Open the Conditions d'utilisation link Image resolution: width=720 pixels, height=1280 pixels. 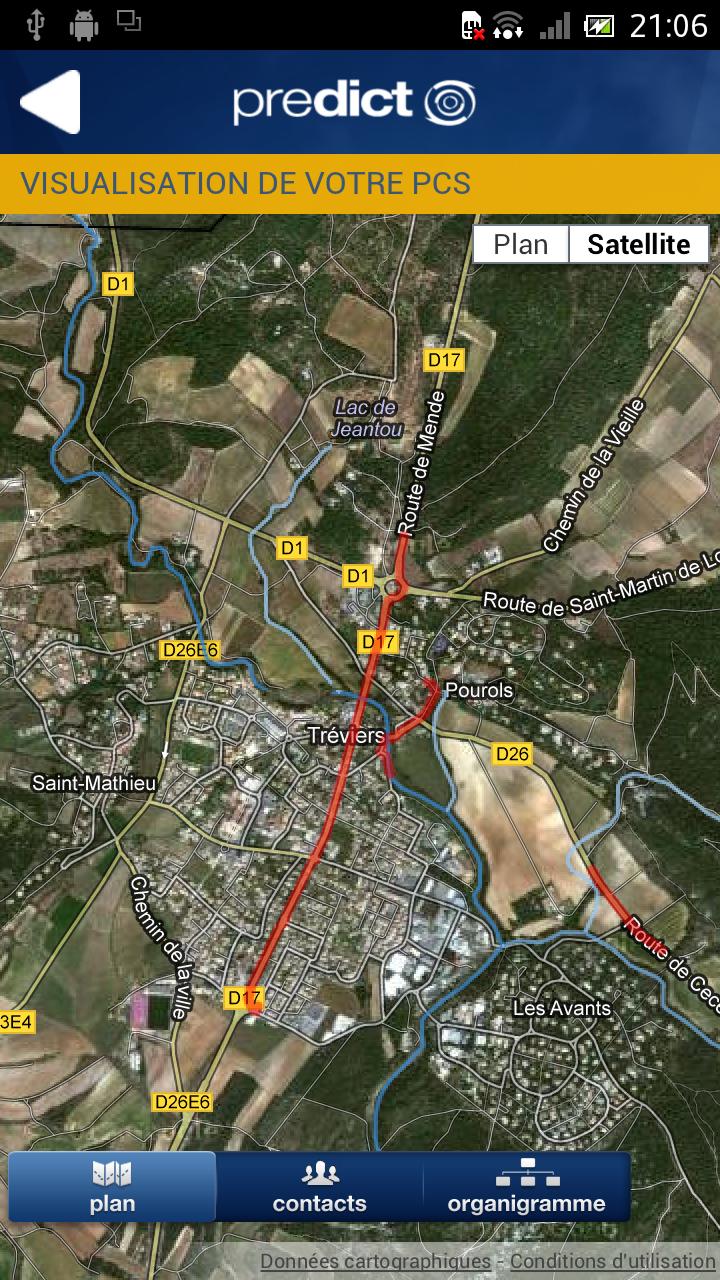tap(612, 1262)
